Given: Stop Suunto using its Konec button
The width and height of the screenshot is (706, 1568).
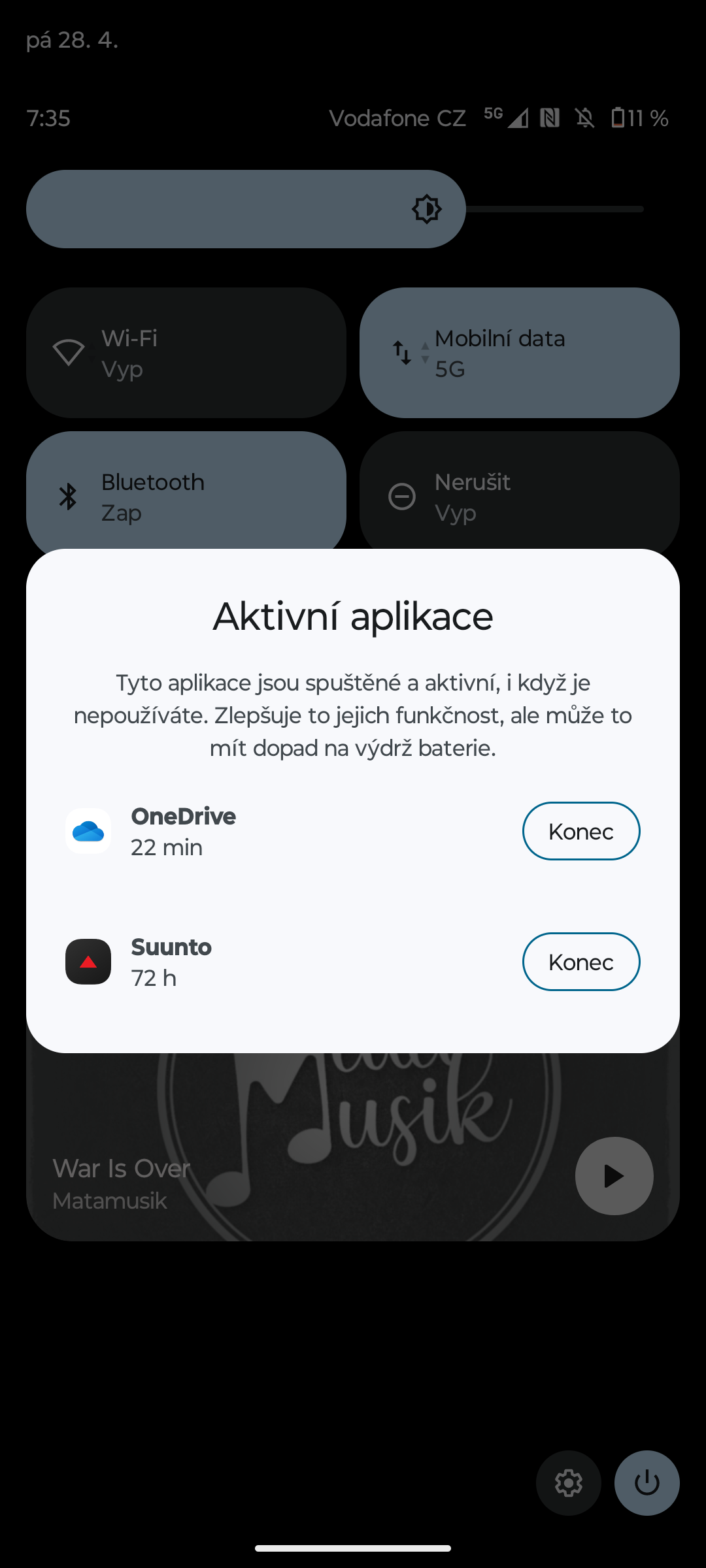Looking at the screenshot, I should click(580, 962).
